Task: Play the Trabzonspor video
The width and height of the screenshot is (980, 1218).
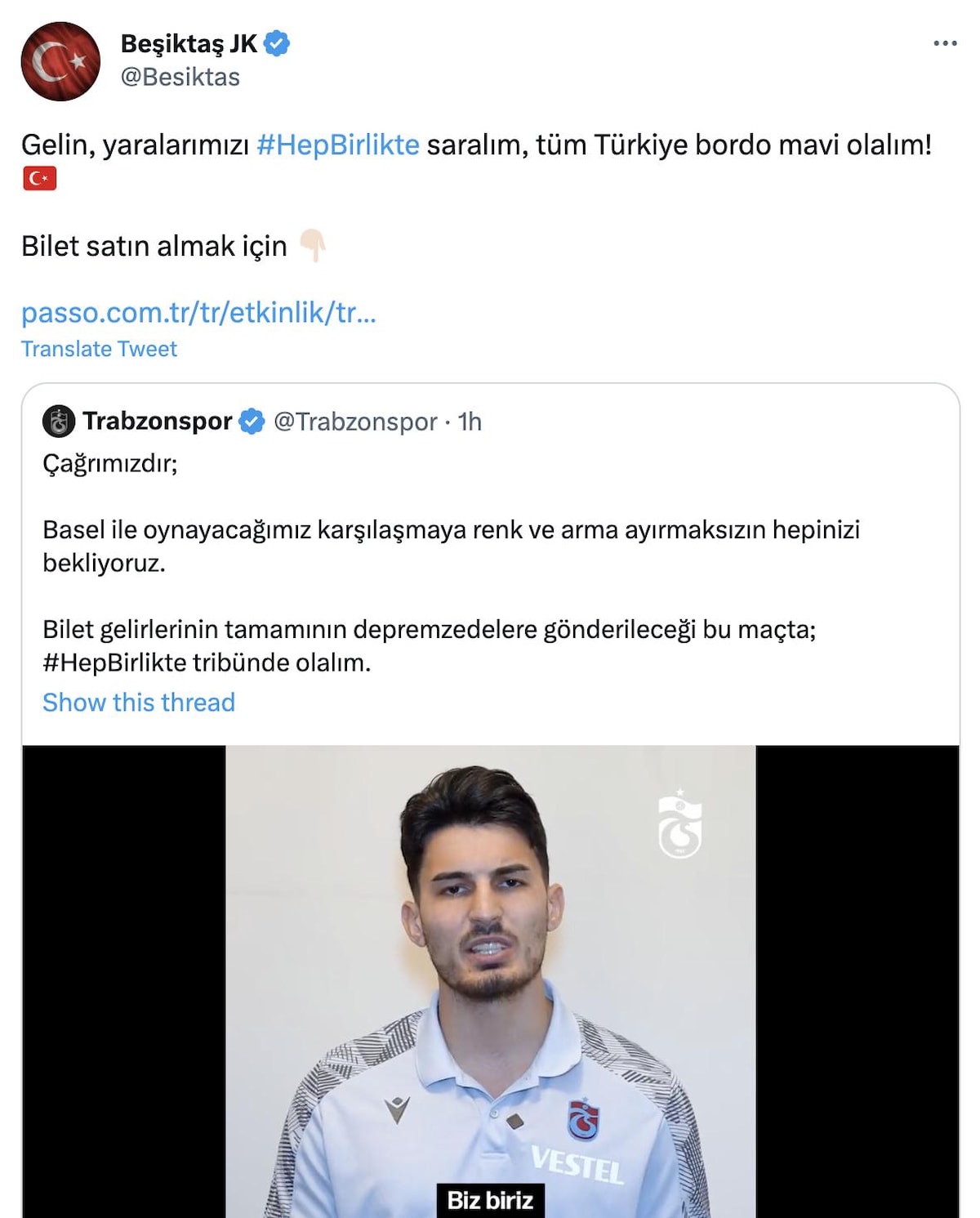Action: click(490, 980)
